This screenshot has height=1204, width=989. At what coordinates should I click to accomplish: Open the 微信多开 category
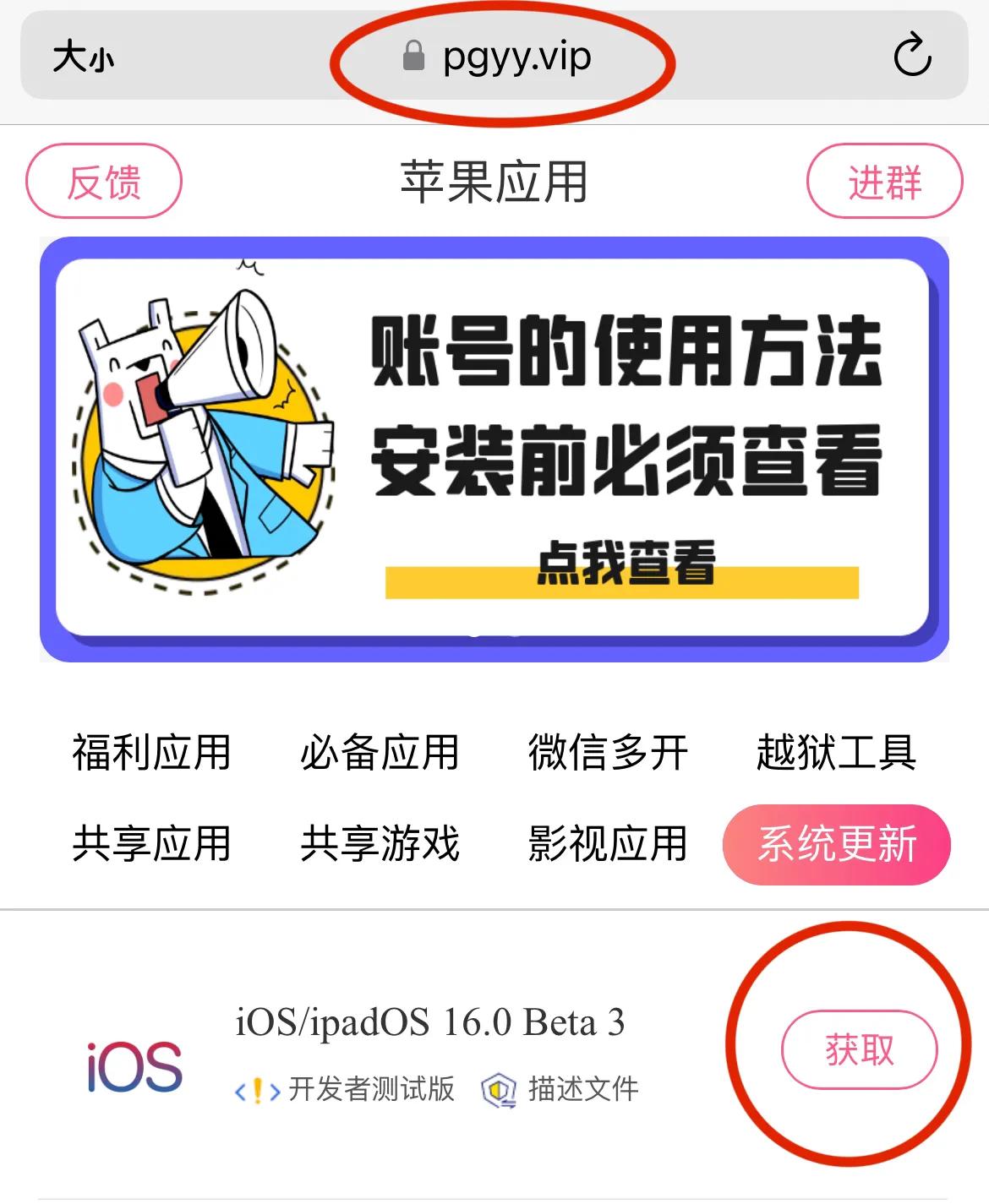point(608,752)
